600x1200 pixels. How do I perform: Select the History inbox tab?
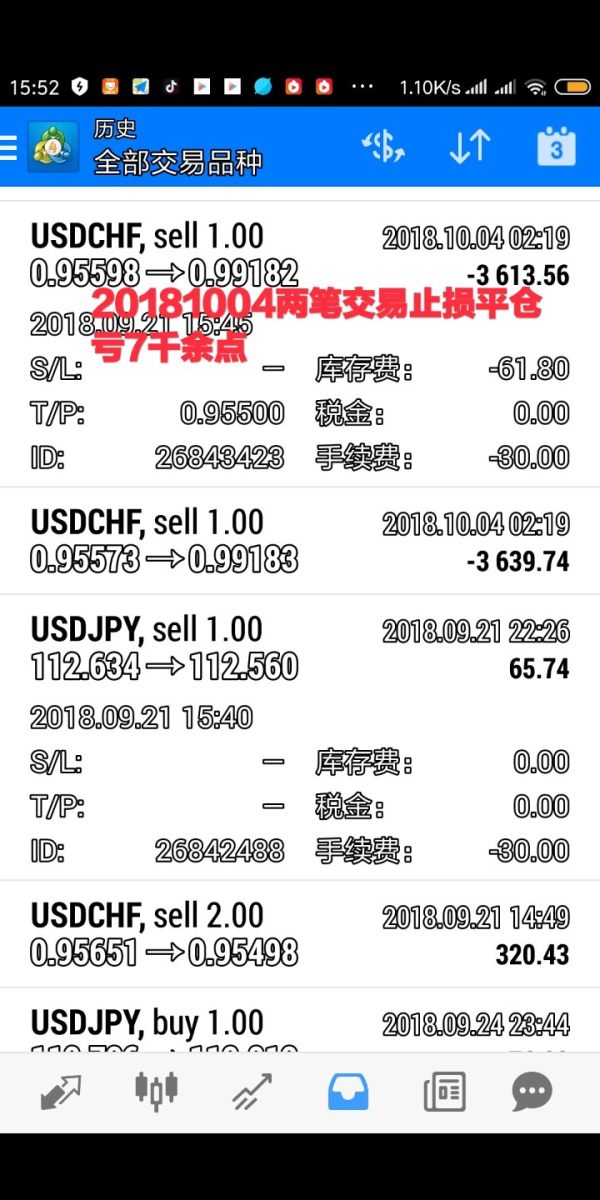[348, 1091]
